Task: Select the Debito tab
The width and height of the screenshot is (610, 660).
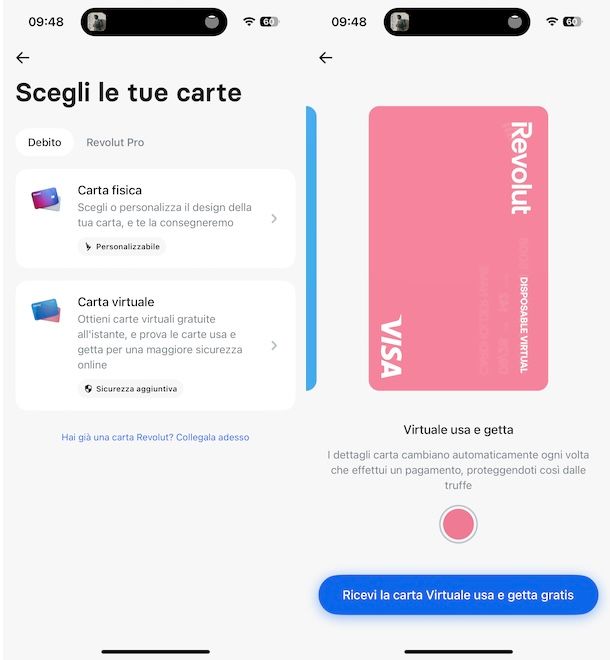Action: coord(44,143)
